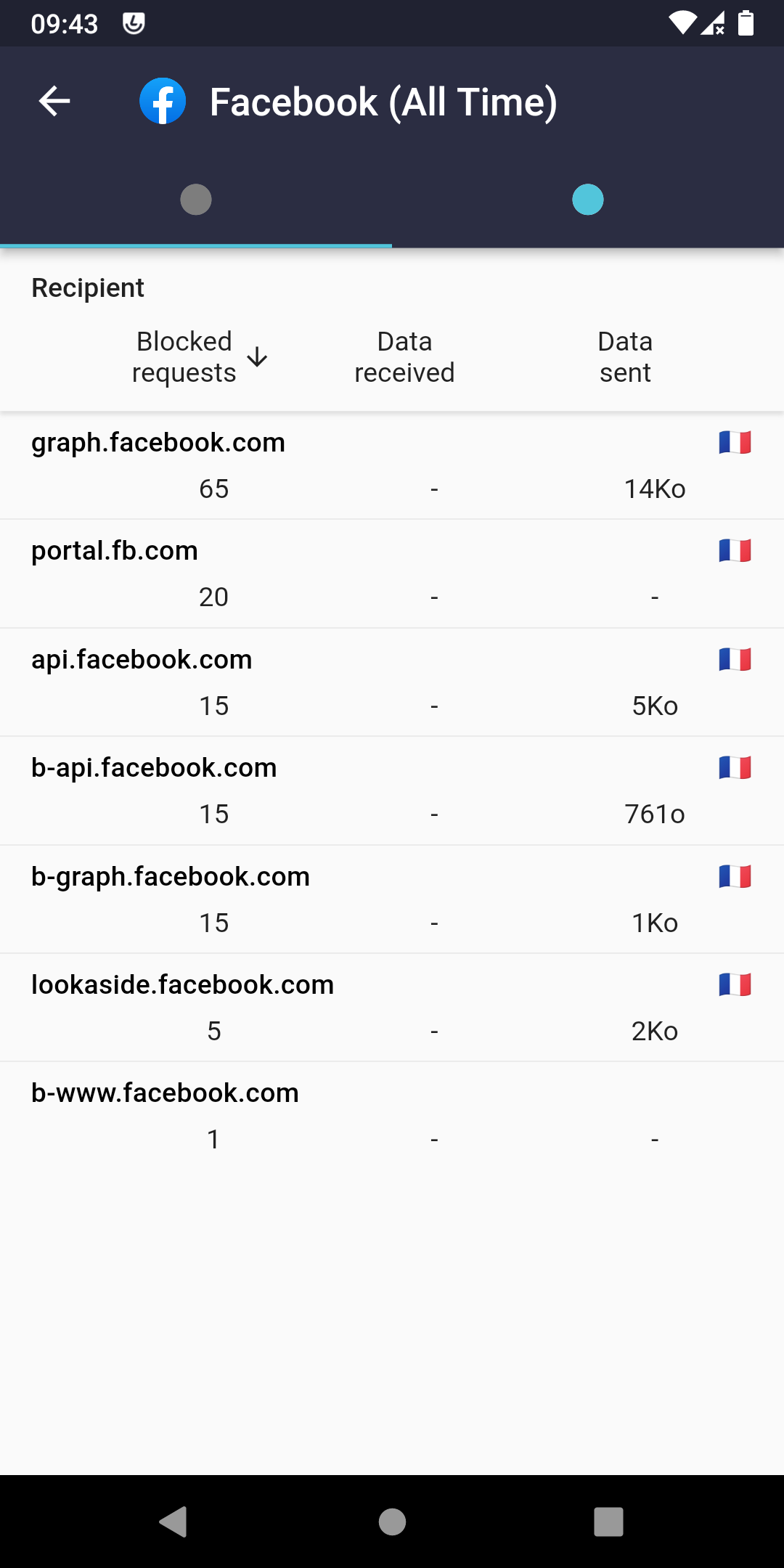784x1568 pixels.
Task: Open the b-www.facebook.com row
Action: (392, 1116)
